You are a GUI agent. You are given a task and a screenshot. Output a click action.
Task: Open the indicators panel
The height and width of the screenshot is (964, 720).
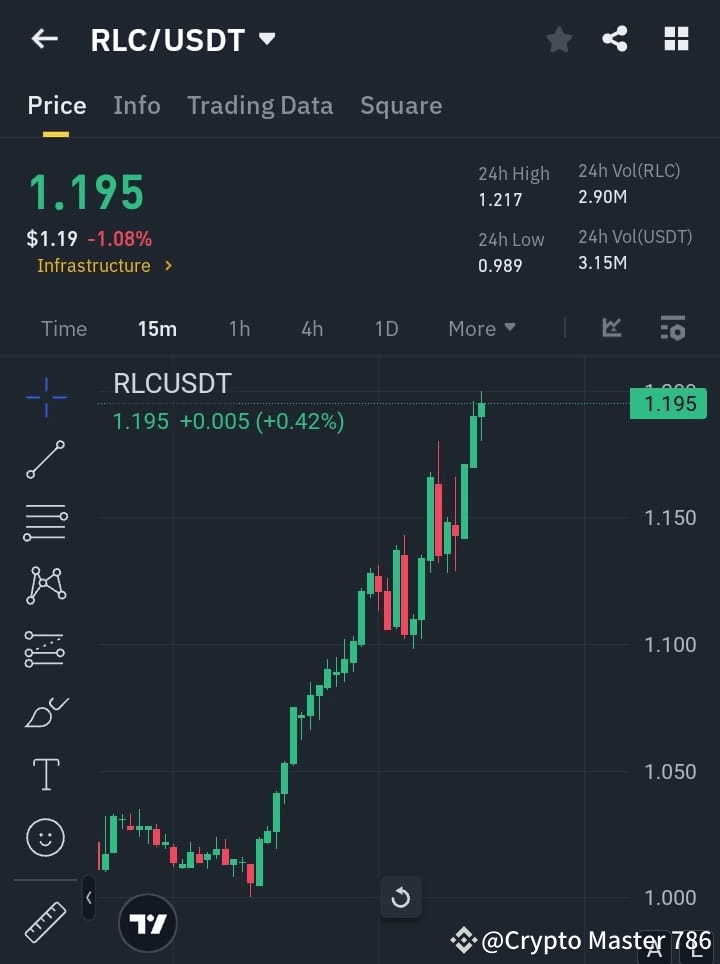(611, 328)
